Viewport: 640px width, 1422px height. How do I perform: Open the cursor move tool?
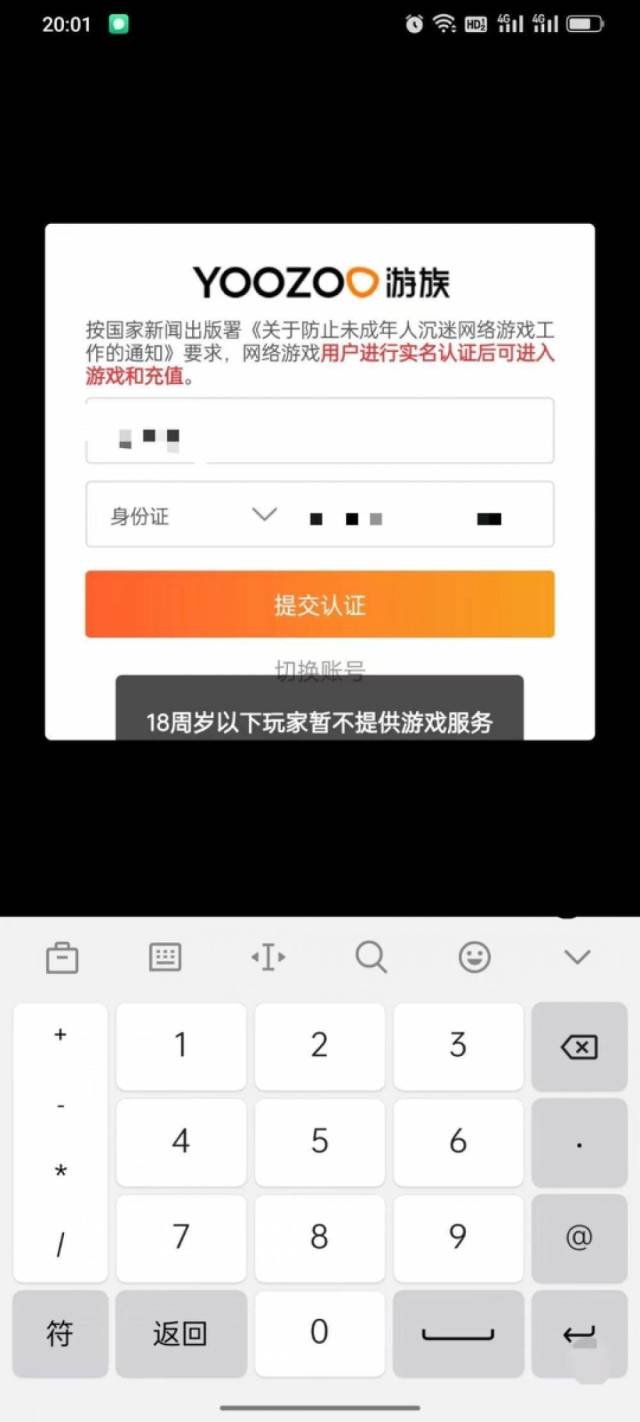point(268,958)
